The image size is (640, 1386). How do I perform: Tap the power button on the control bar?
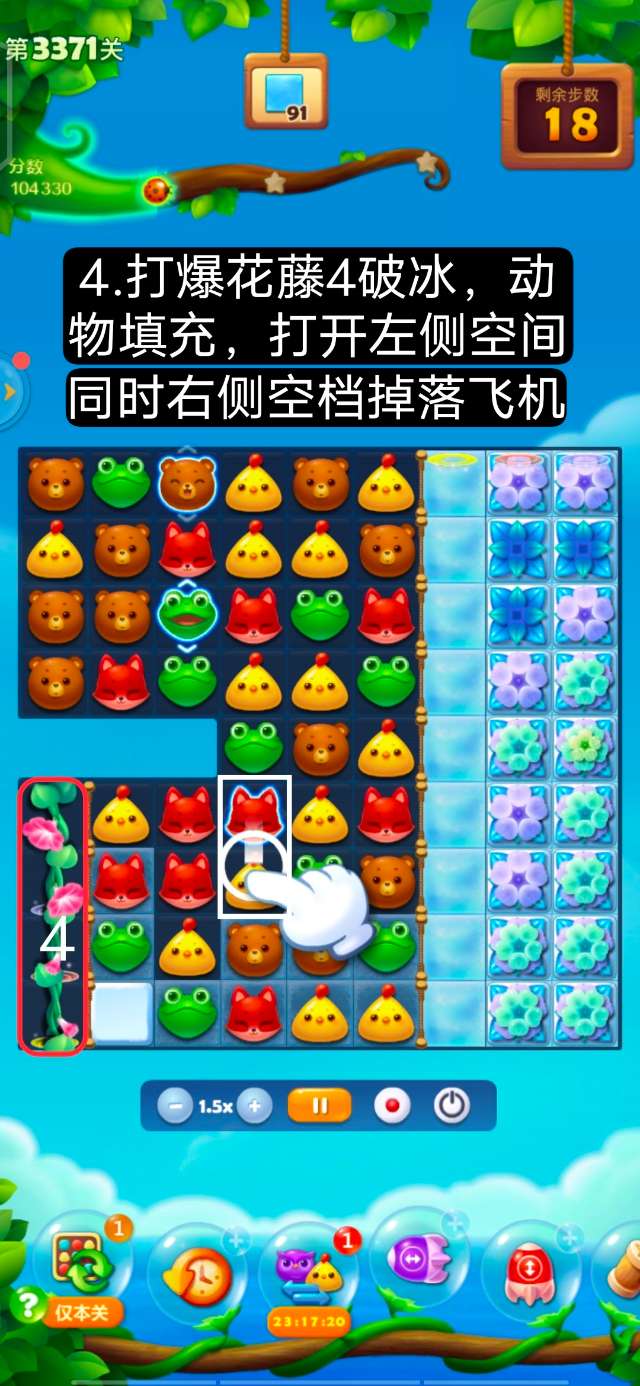click(452, 1106)
